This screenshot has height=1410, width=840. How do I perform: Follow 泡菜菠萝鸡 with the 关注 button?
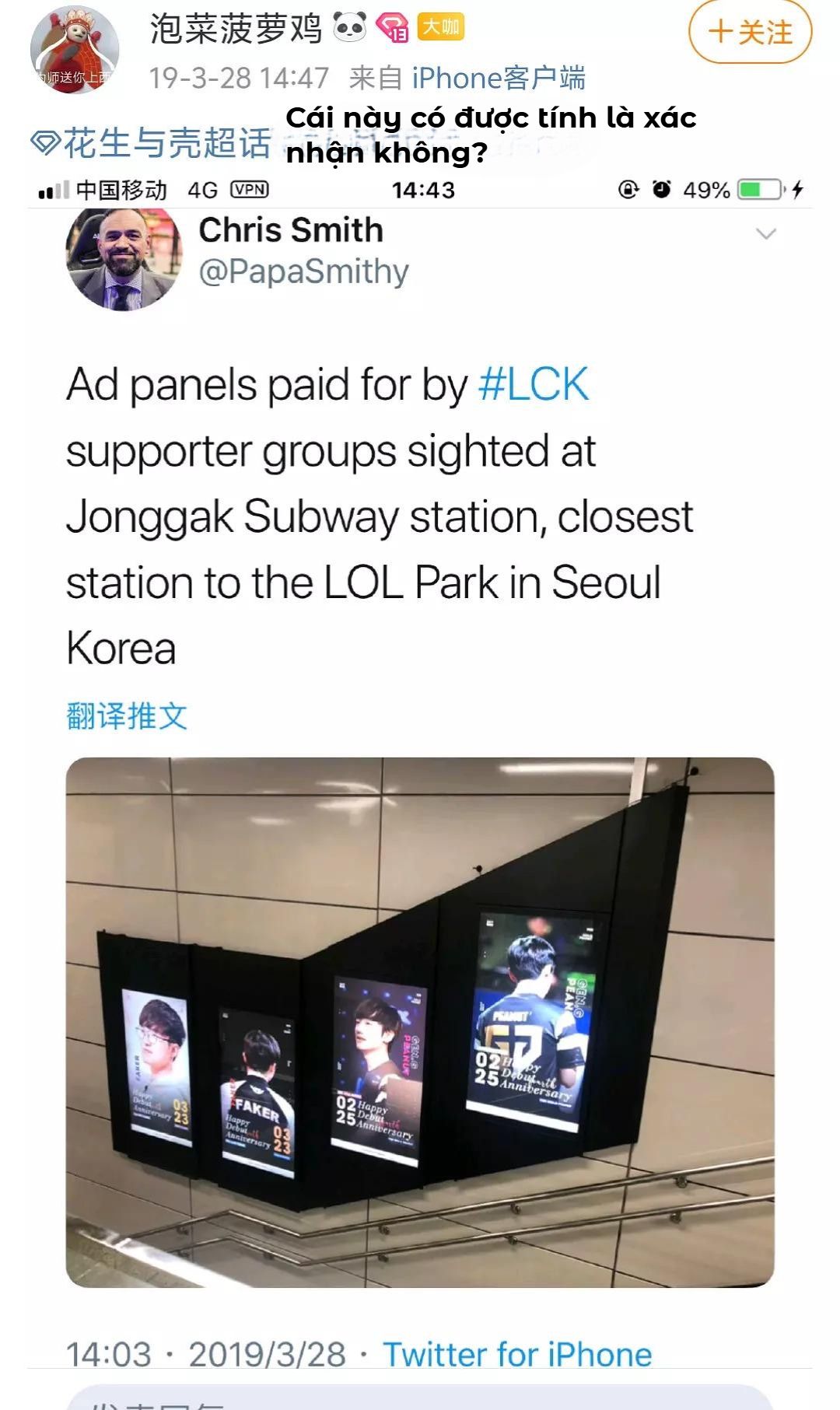click(x=750, y=31)
